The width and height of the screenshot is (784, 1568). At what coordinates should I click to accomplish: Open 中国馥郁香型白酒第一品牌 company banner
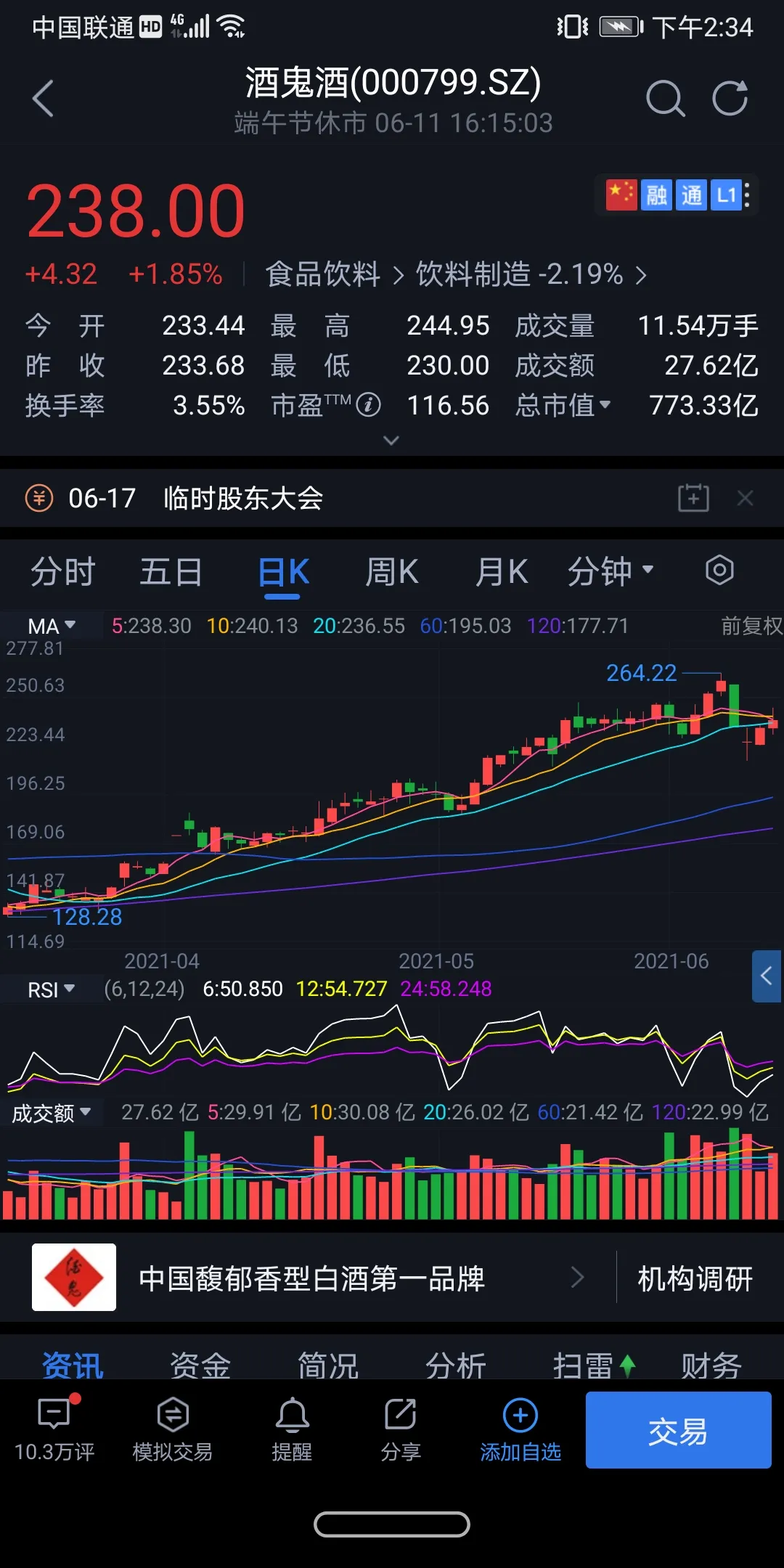312,1278
